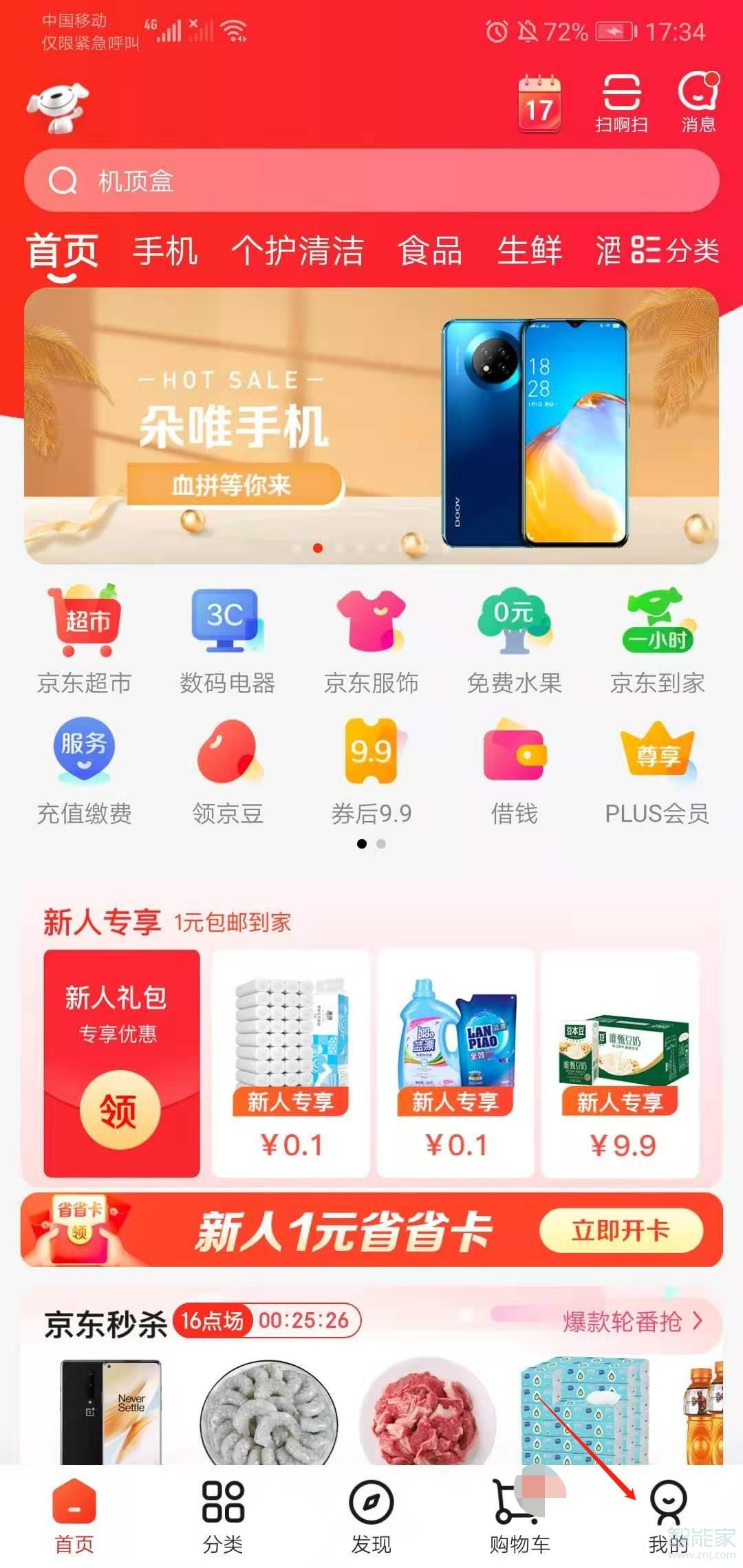This screenshot has height=1568, width=743.
Task: Tap the 扫啊扫 scan icon
Action: (623, 103)
